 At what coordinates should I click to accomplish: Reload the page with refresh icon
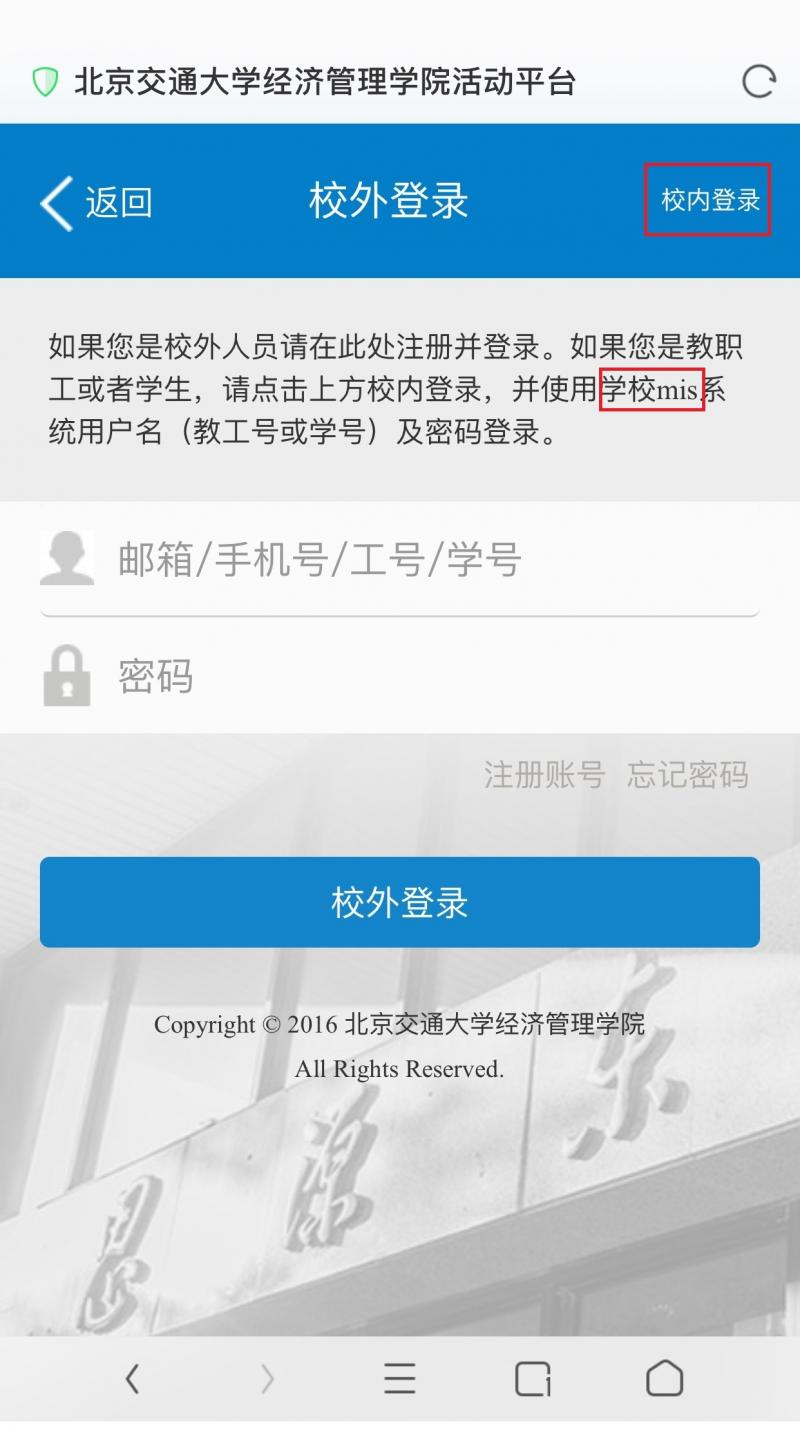click(758, 82)
